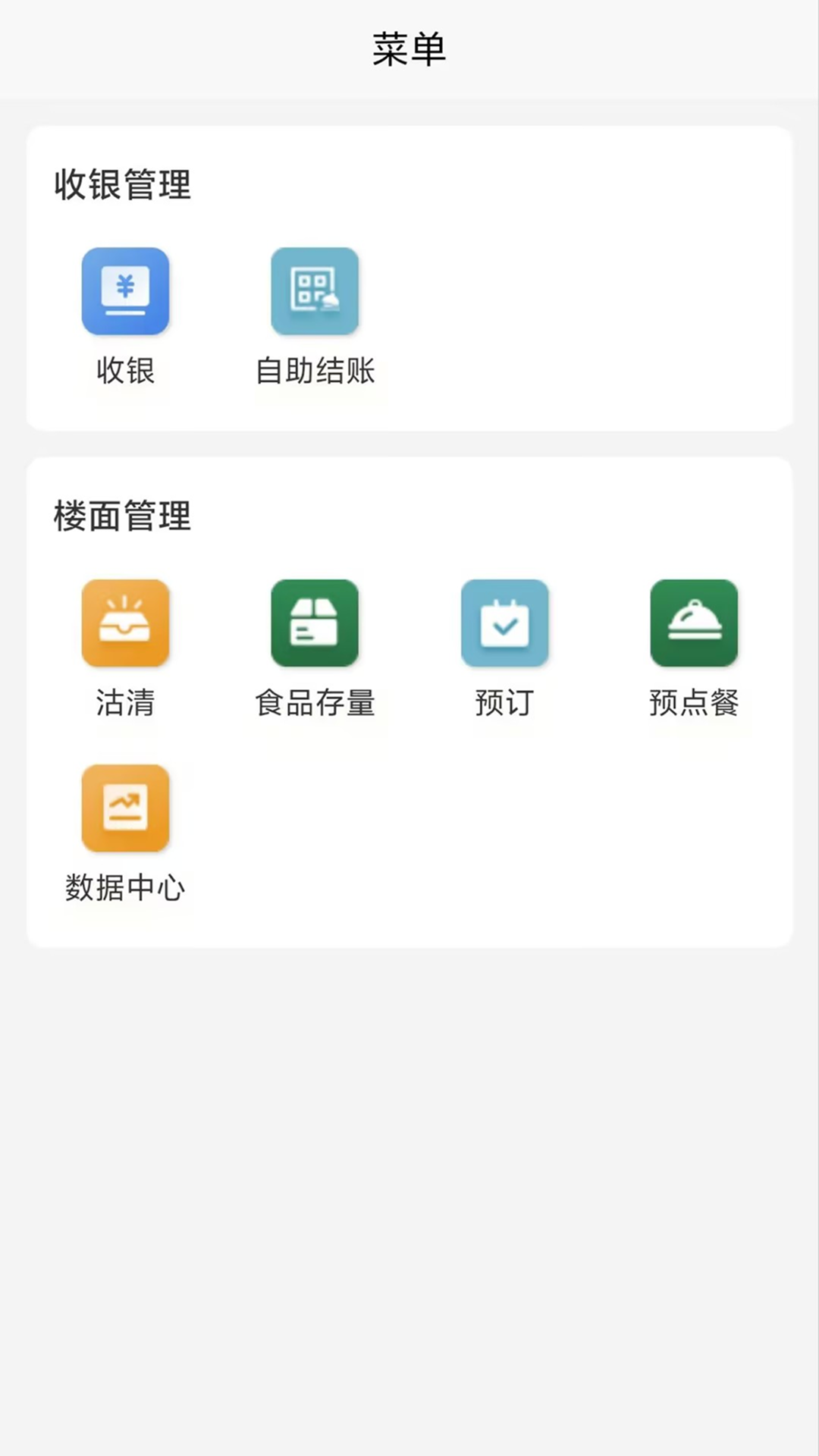Click the 数据中心 text label
819x1456 pixels.
(x=125, y=887)
